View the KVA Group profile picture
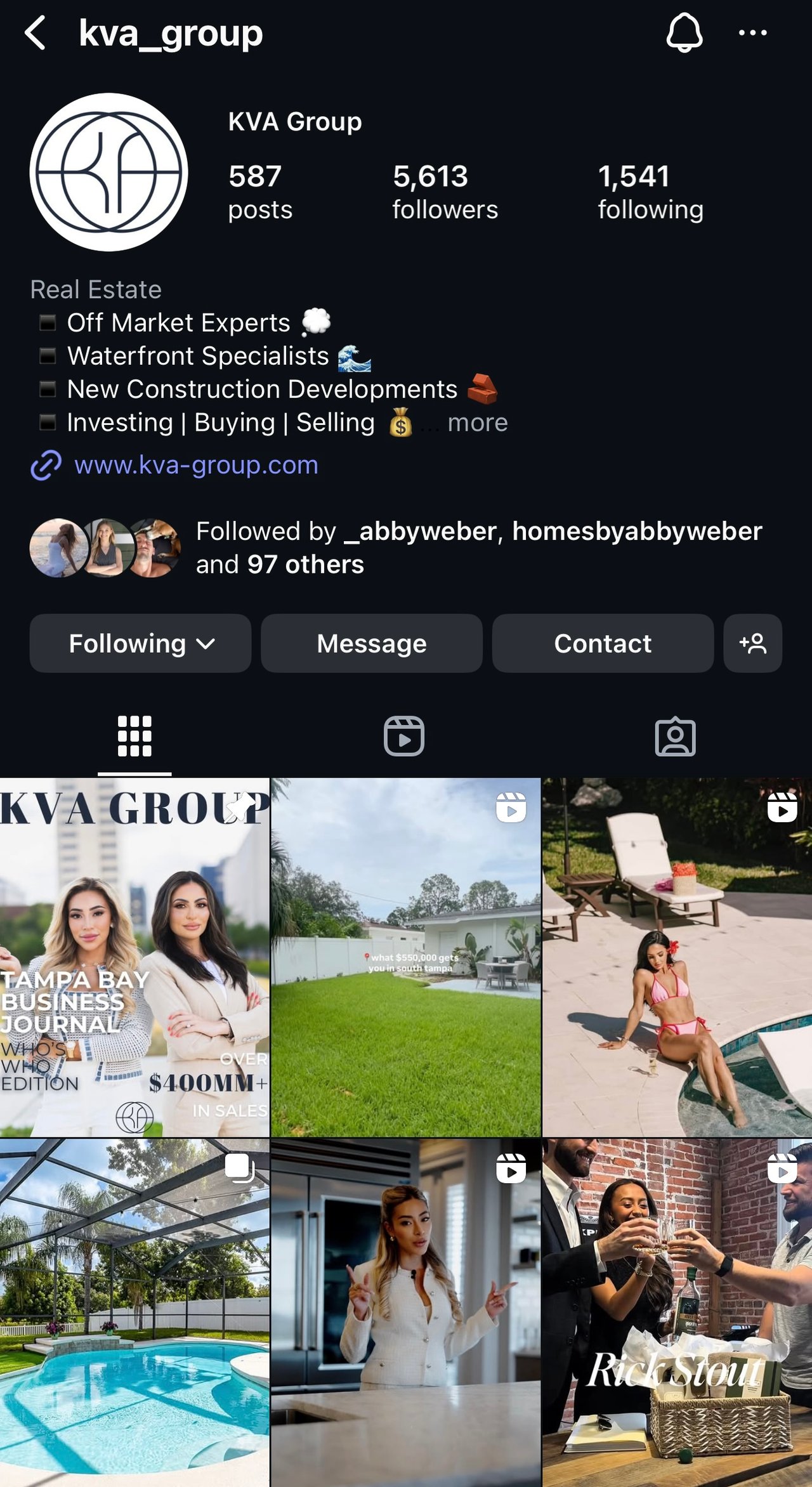 tap(108, 172)
